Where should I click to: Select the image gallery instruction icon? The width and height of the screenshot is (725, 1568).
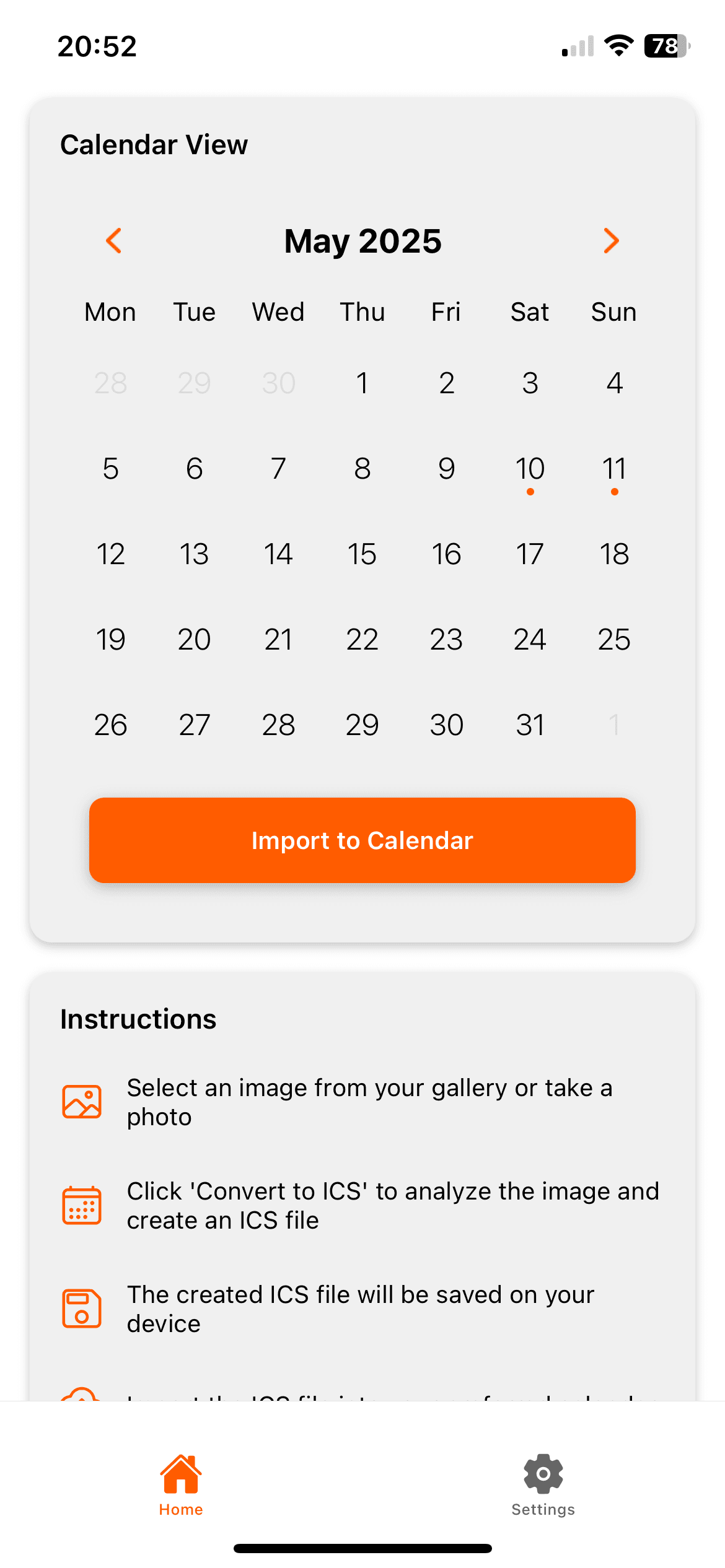click(x=81, y=1101)
